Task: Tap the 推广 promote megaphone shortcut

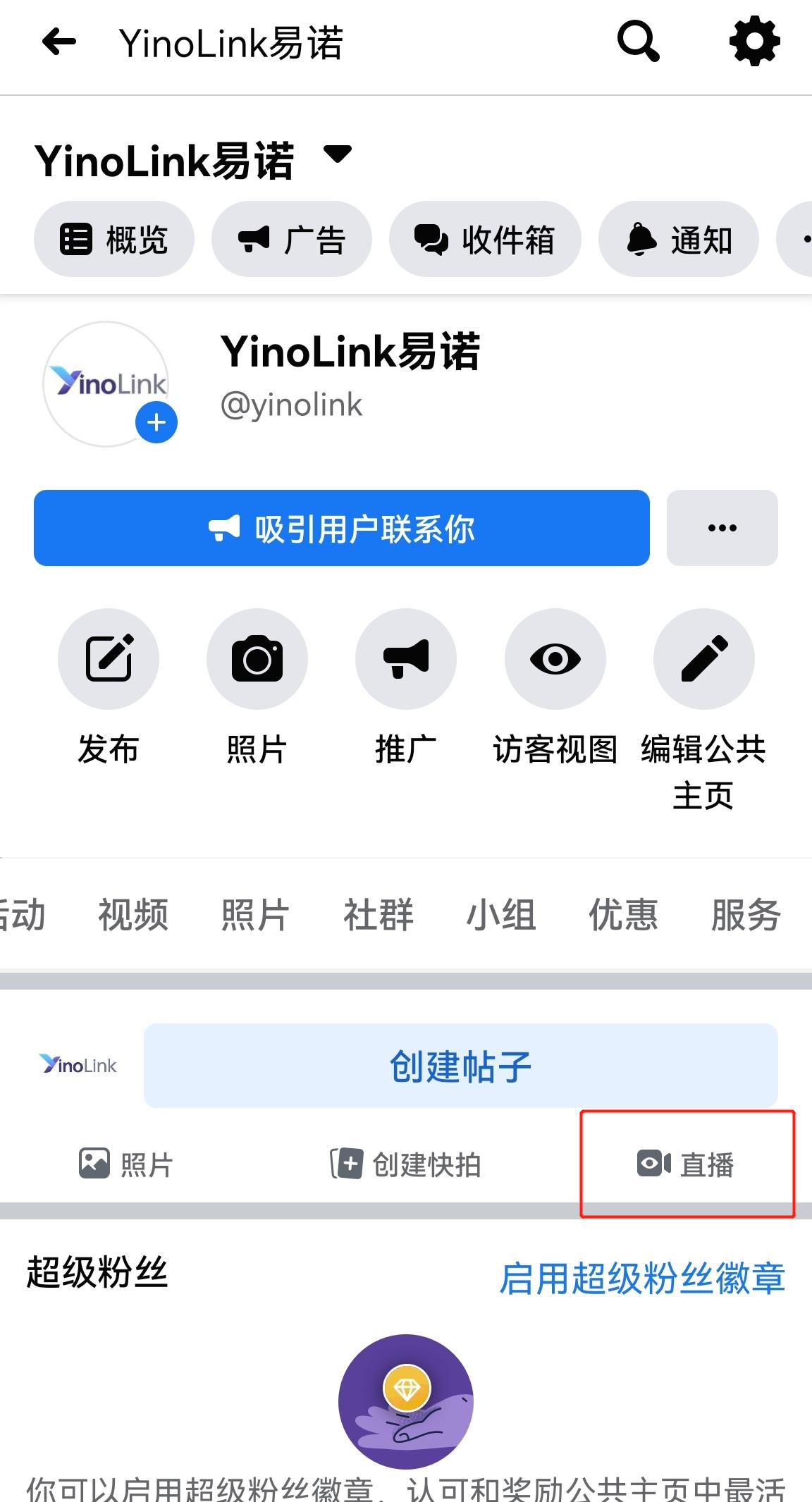Action: (x=406, y=659)
